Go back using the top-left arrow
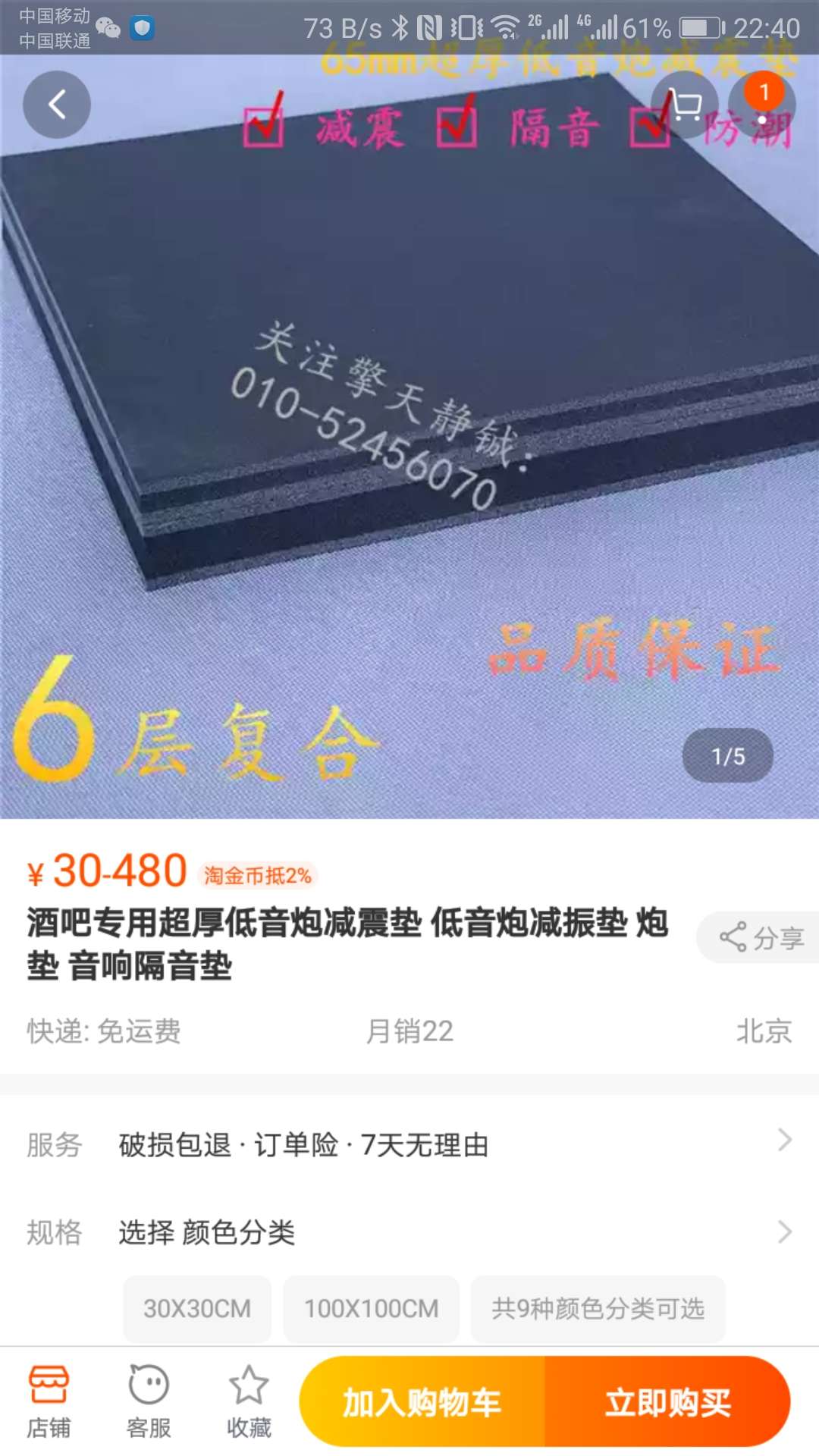 (57, 105)
